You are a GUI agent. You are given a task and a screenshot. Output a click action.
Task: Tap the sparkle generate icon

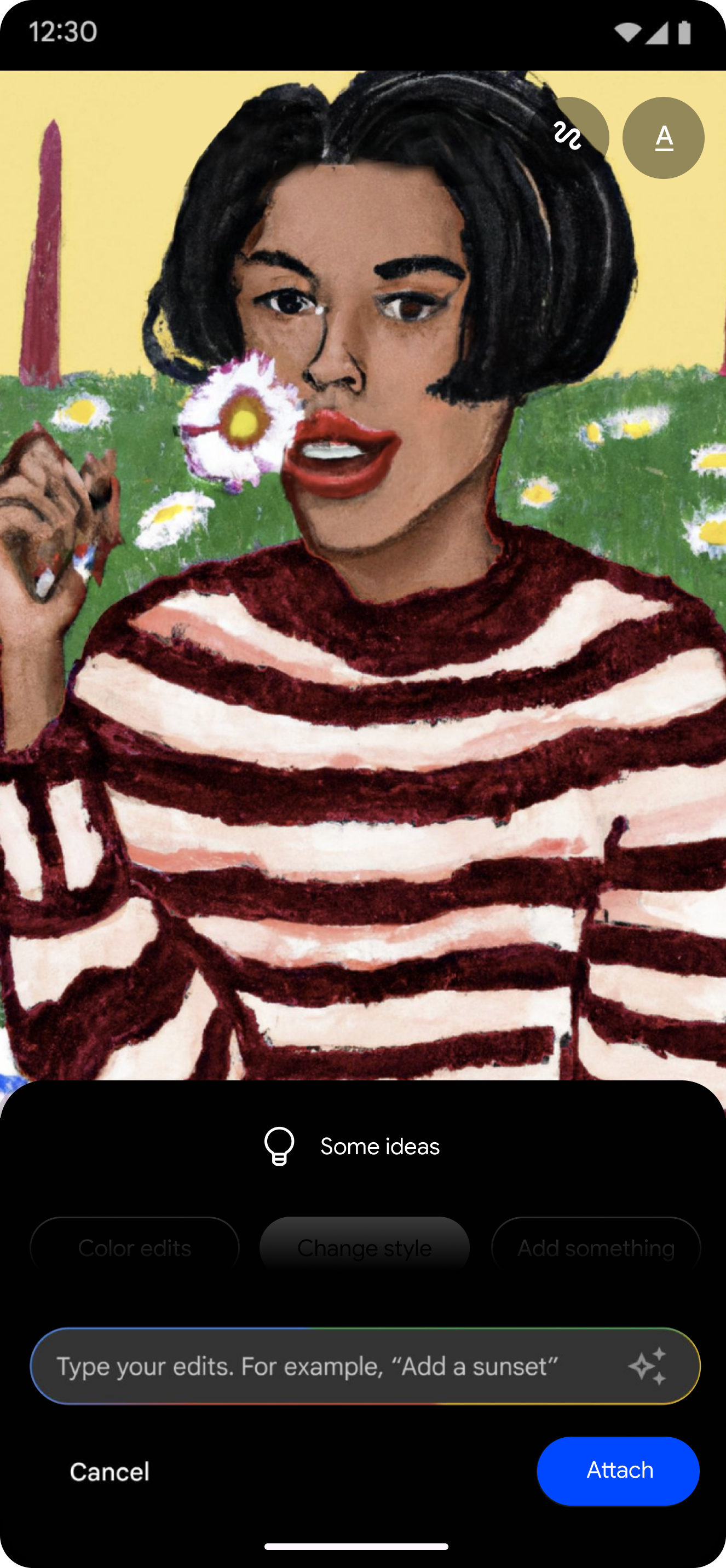[648, 1367]
